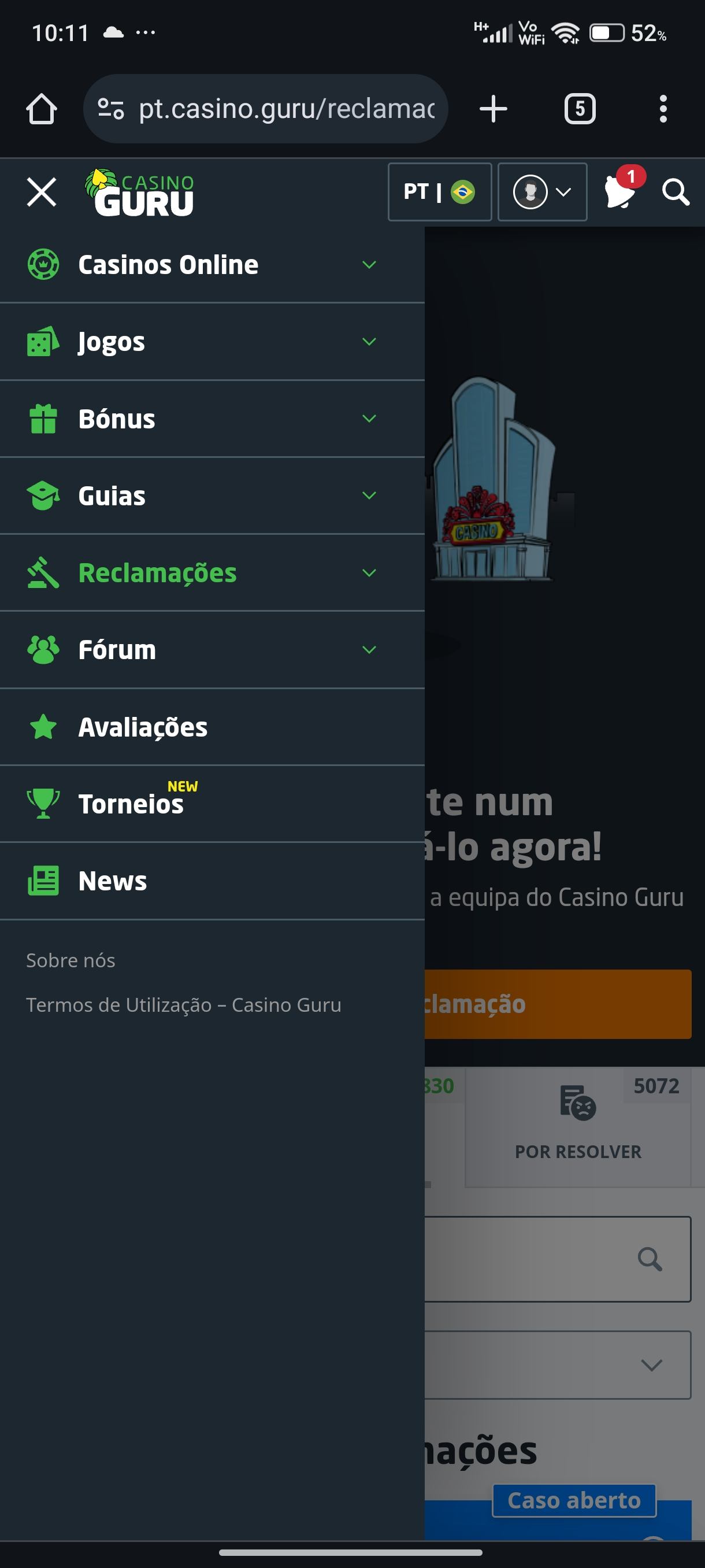Select the Guias graduation cap icon
This screenshot has width=705, height=1568.
click(43, 495)
